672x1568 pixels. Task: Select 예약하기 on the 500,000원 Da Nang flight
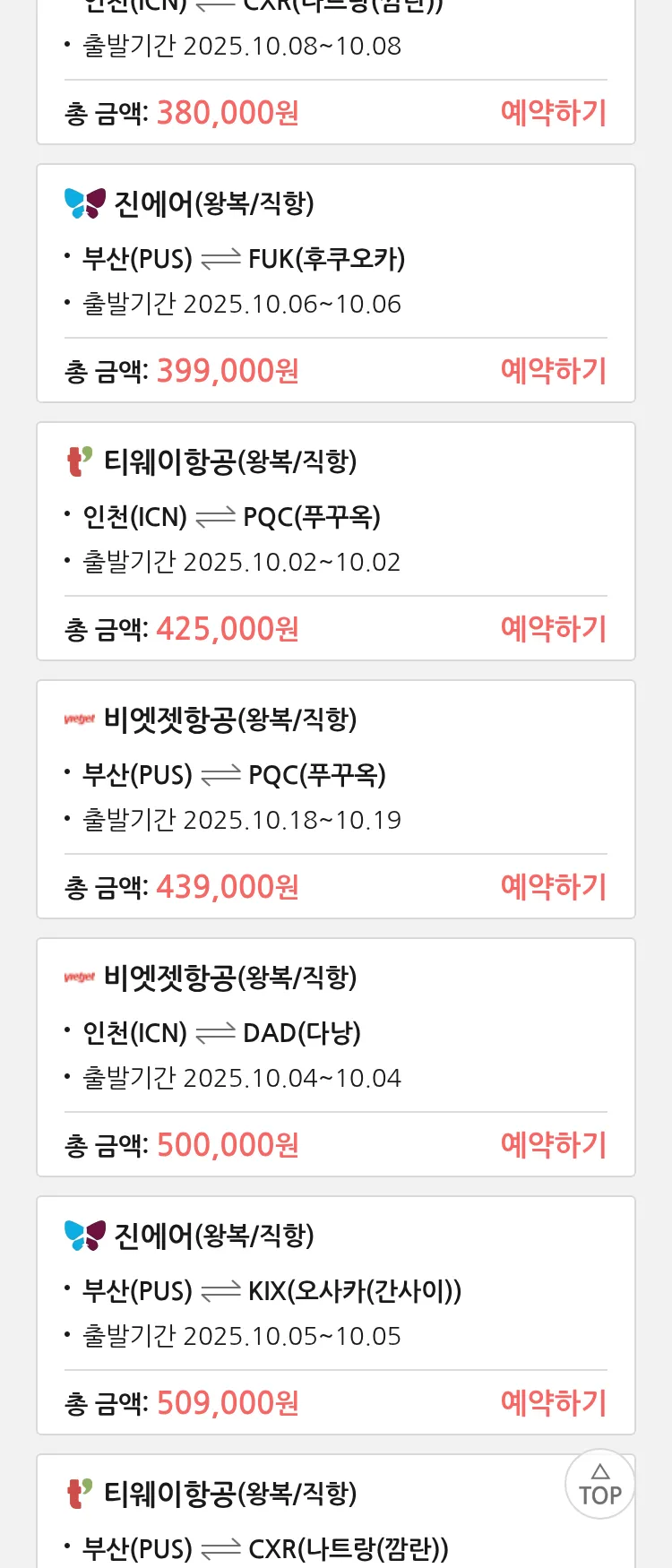tap(553, 1145)
